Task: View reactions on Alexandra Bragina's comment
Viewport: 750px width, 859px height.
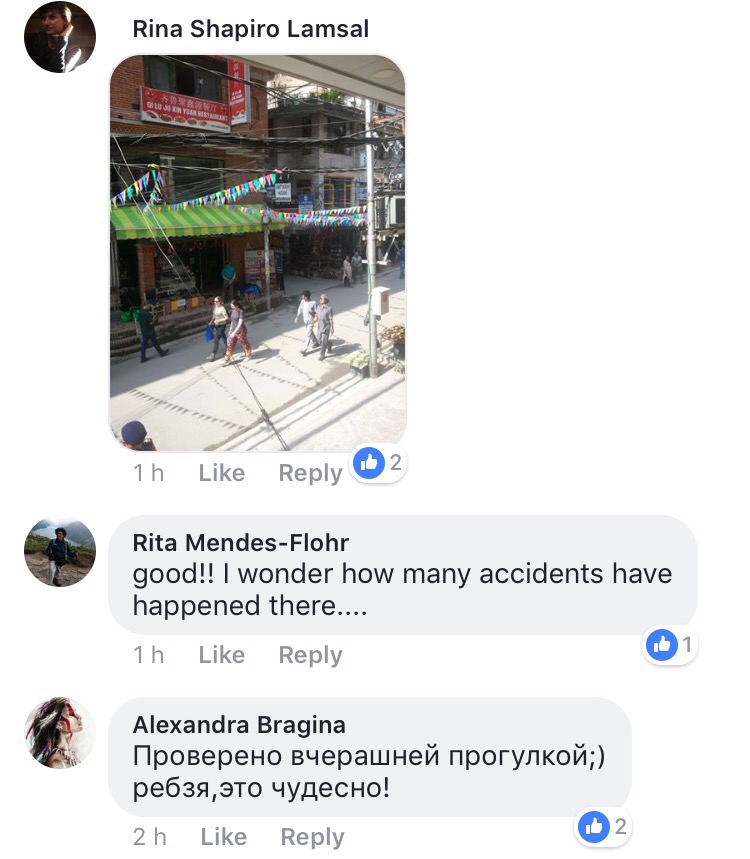Action: (x=605, y=826)
